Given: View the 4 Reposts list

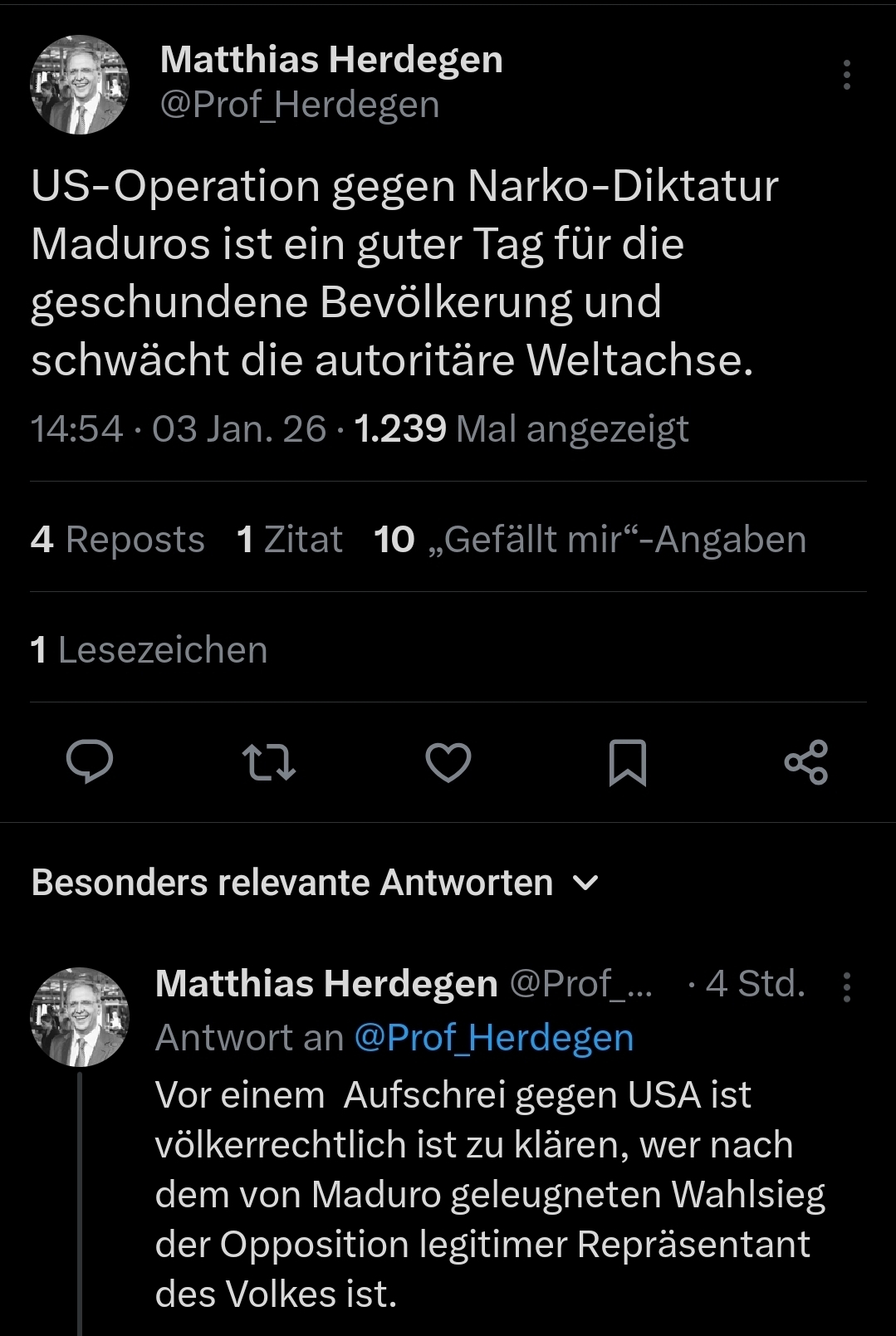Looking at the screenshot, I should [117, 540].
